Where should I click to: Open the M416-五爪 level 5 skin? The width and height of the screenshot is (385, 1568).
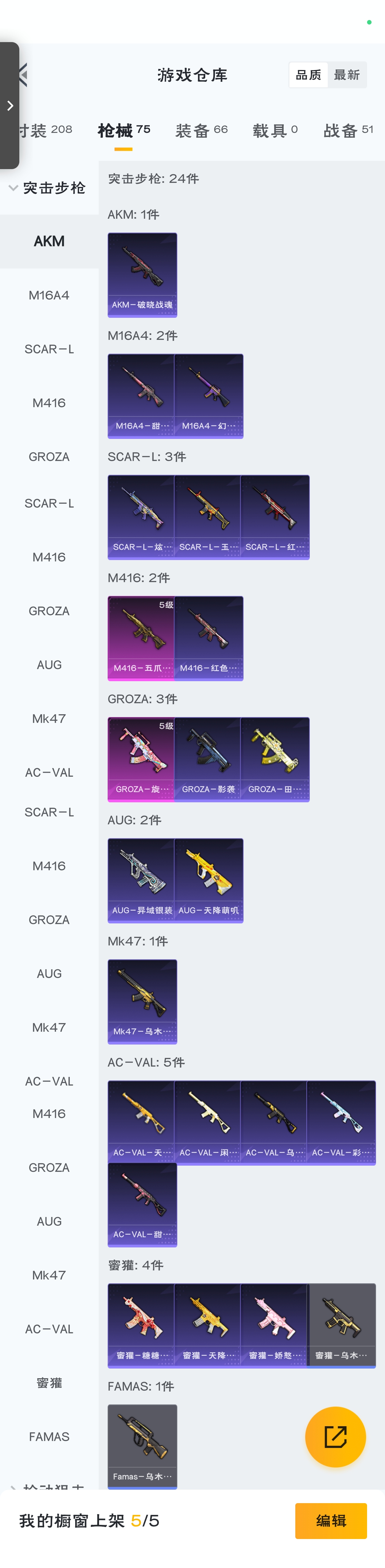[x=141, y=638]
